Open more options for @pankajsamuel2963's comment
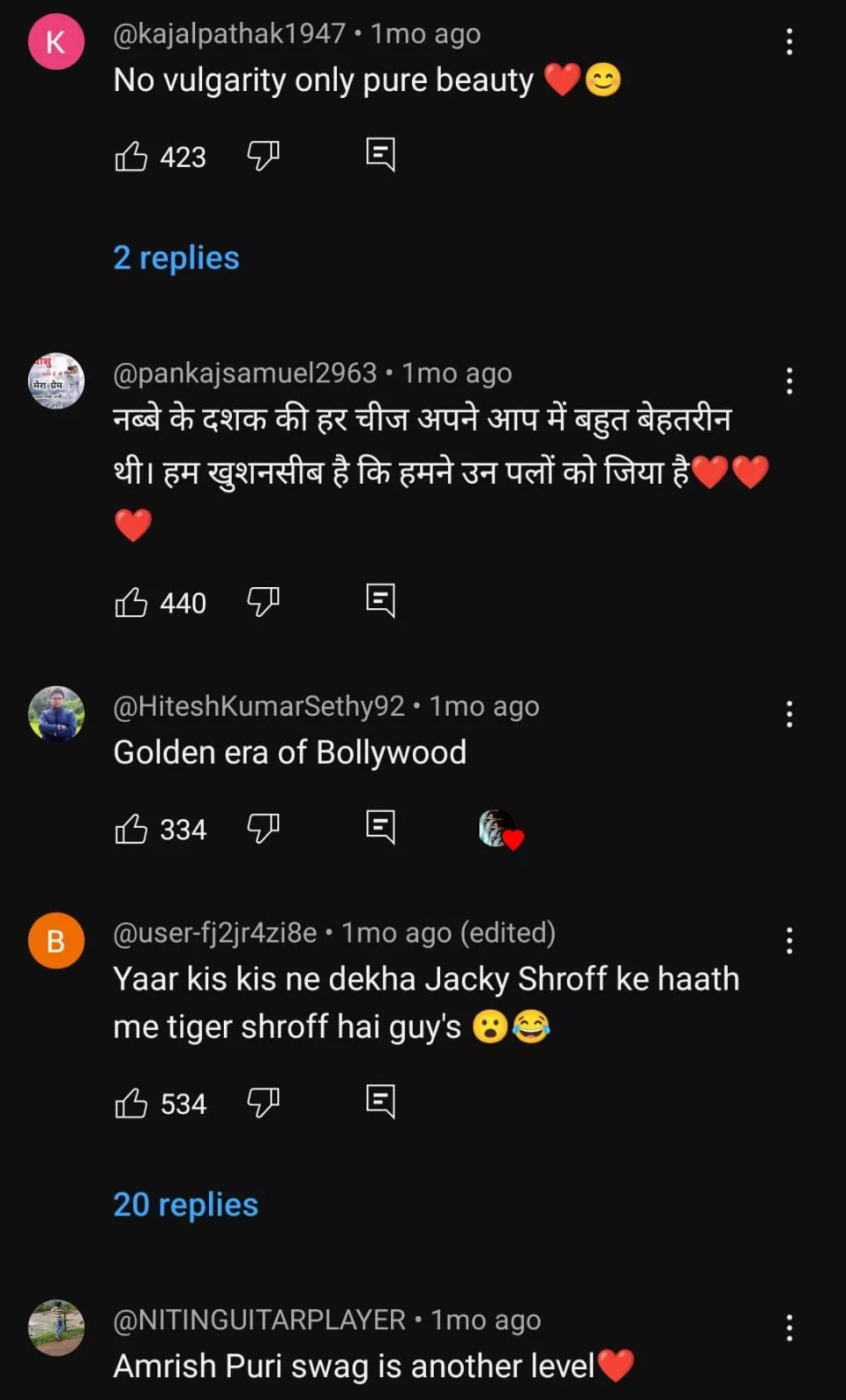The image size is (846, 1400). pyautogui.click(x=789, y=381)
